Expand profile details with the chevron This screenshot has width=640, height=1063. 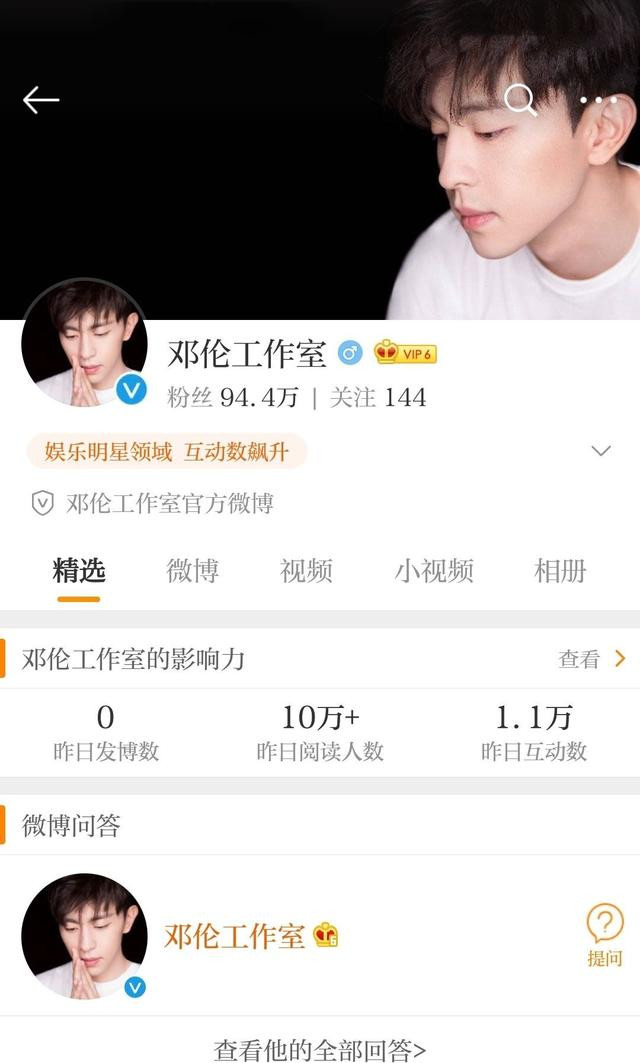tap(600, 451)
